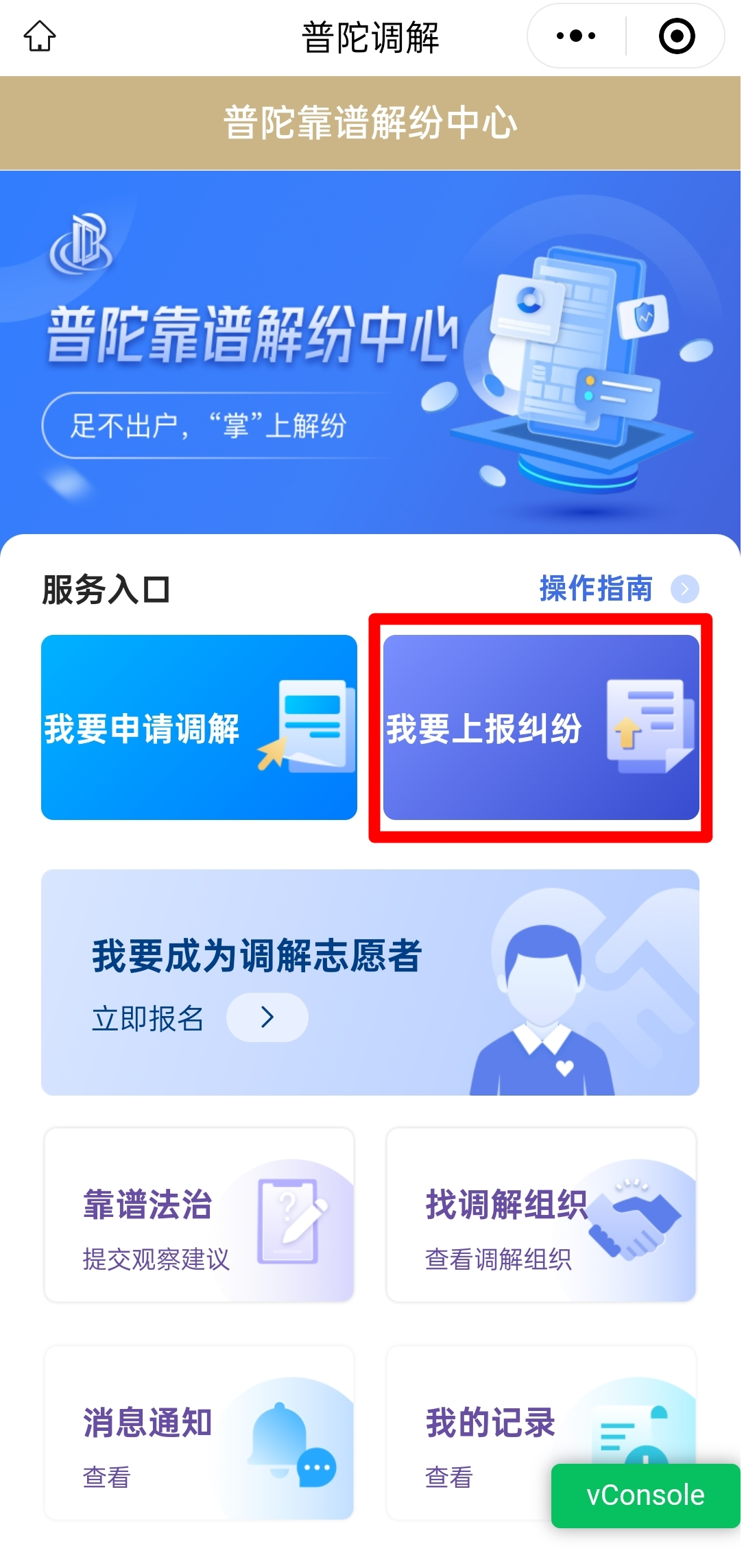744x1568 pixels.
Task: Go to the mini program home page
Action: pyautogui.click(x=40, y=36)
